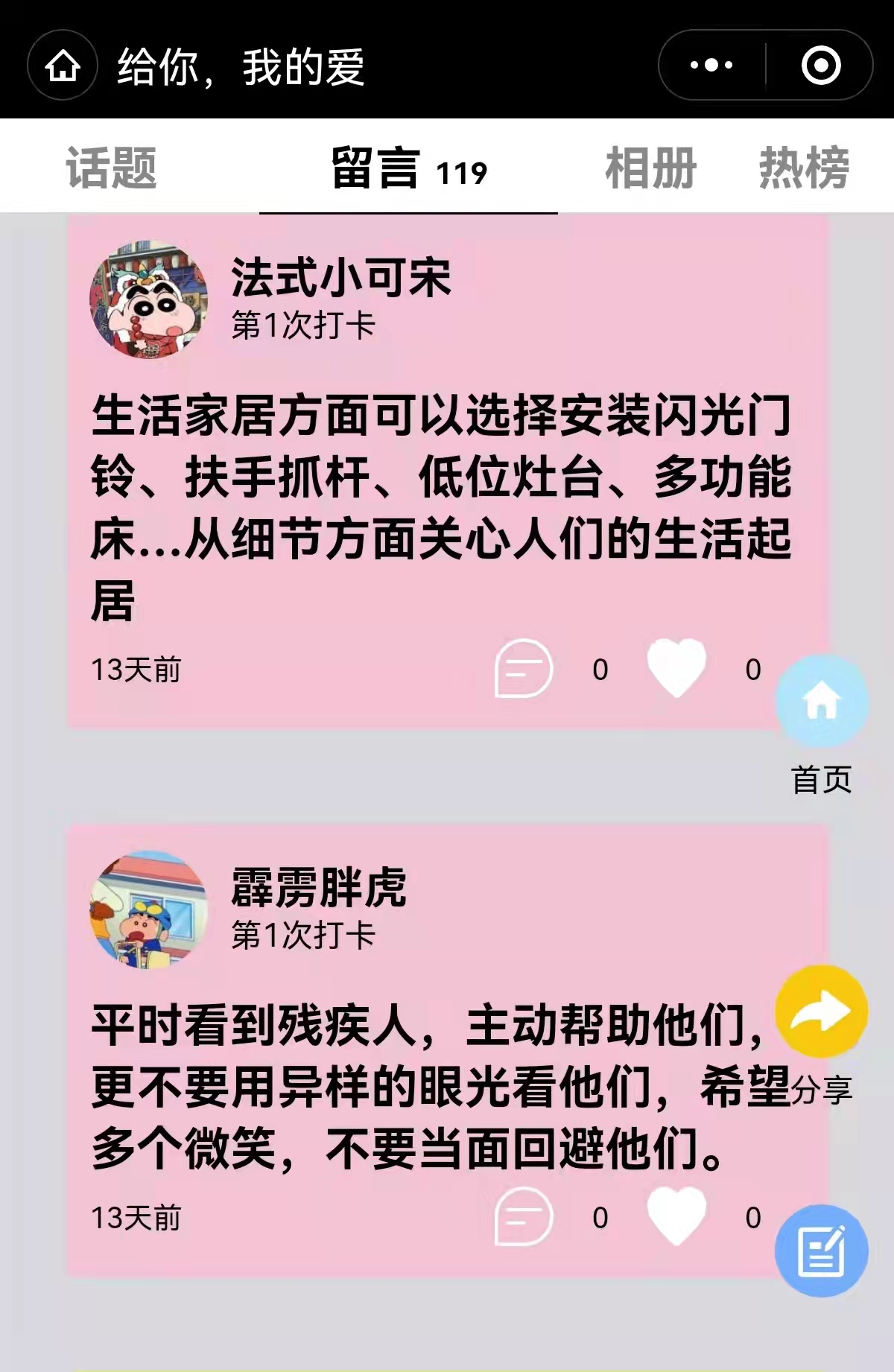Switch to the 相册 tab

pos(650,168)
